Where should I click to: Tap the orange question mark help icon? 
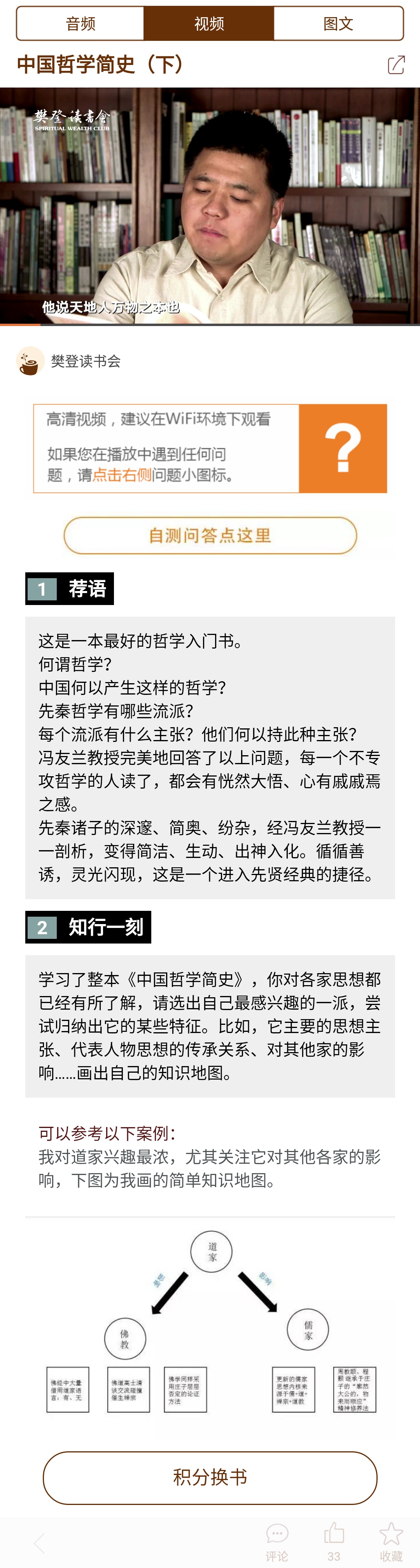coord(343,448)
